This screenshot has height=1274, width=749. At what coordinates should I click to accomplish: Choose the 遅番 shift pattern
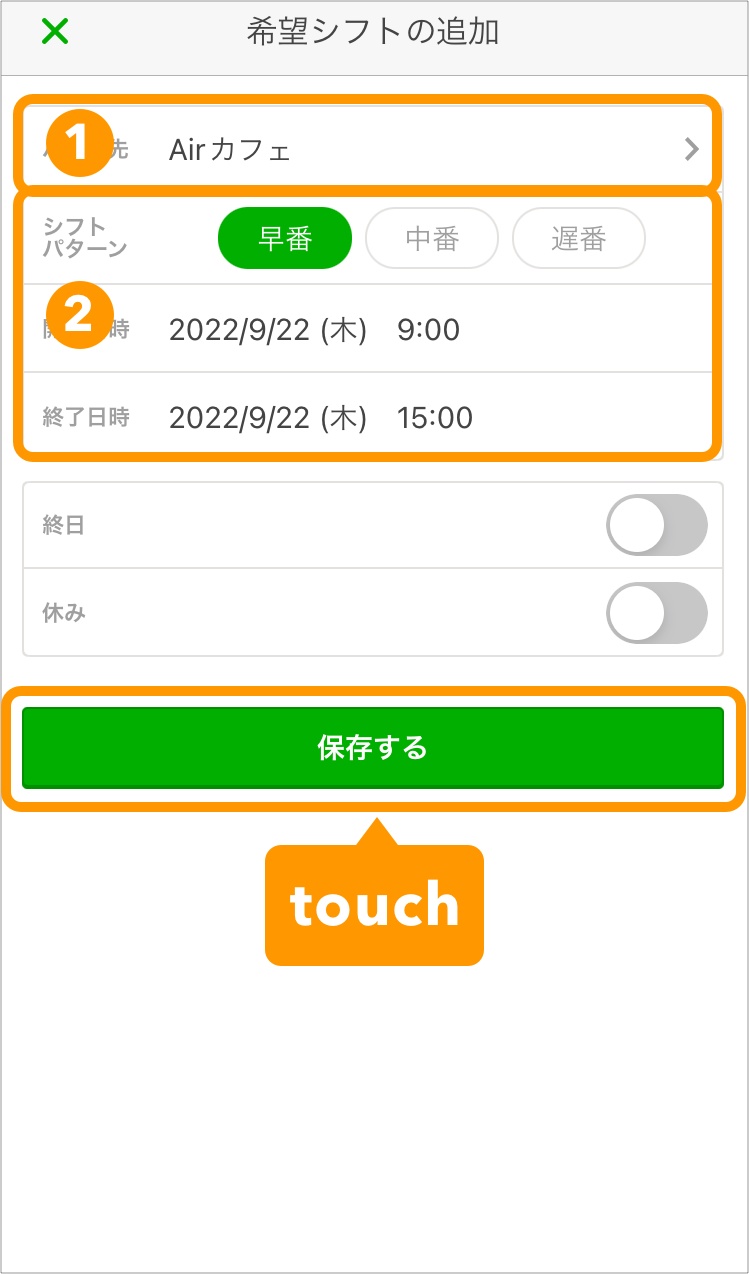578,239
